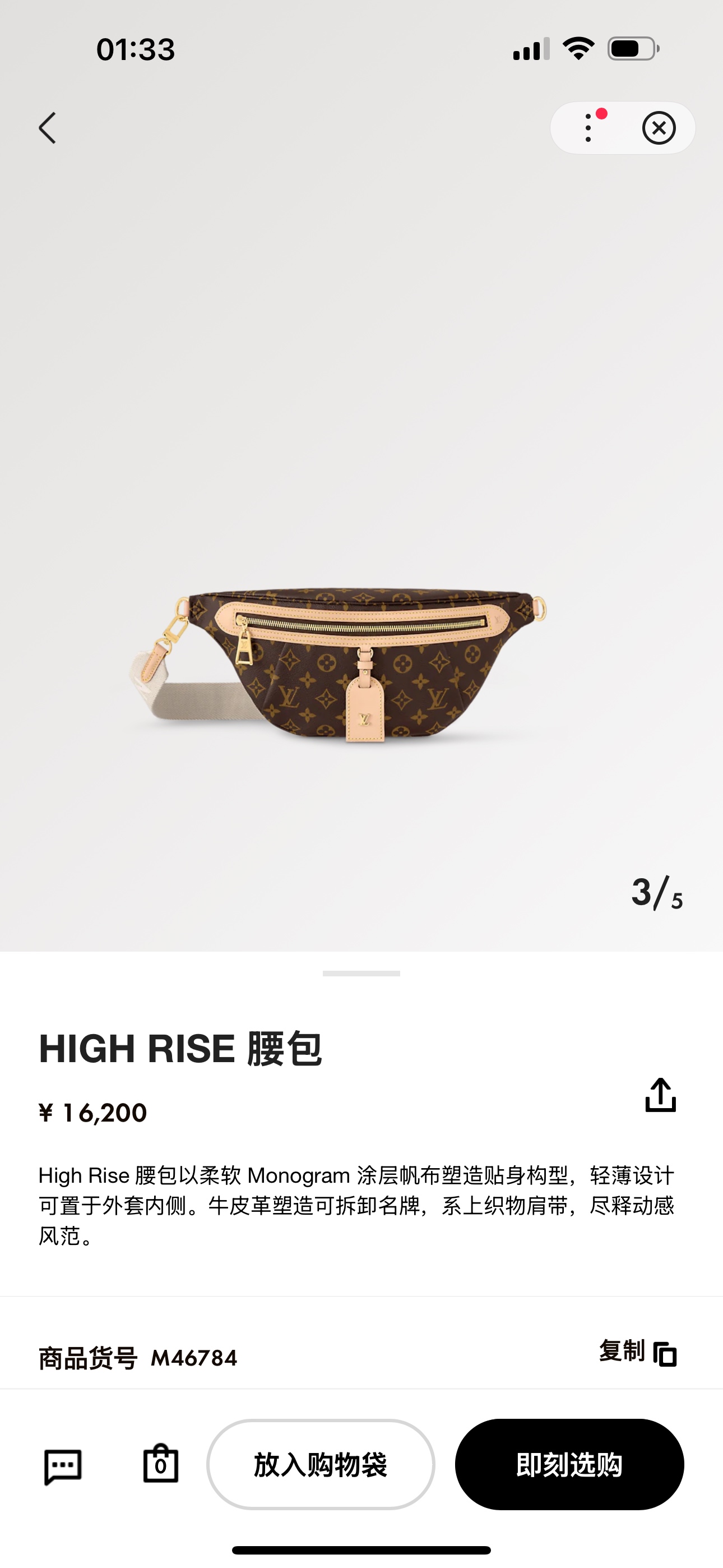Open customer service chat

[x=63, y=1466]
